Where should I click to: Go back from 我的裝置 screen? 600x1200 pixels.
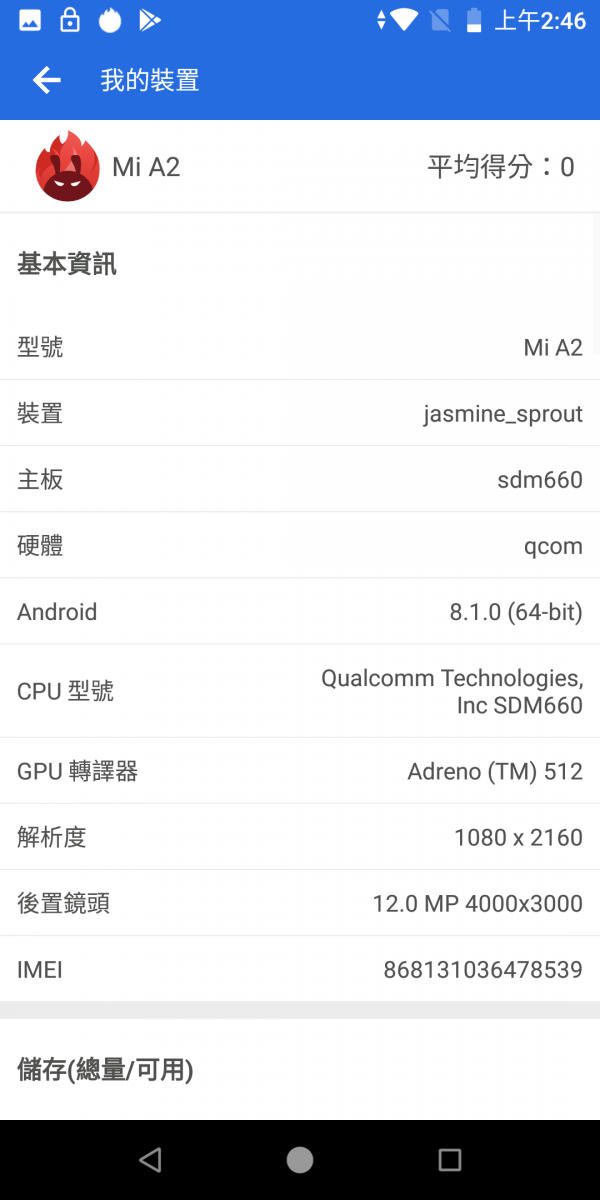(x=46, y=80)
